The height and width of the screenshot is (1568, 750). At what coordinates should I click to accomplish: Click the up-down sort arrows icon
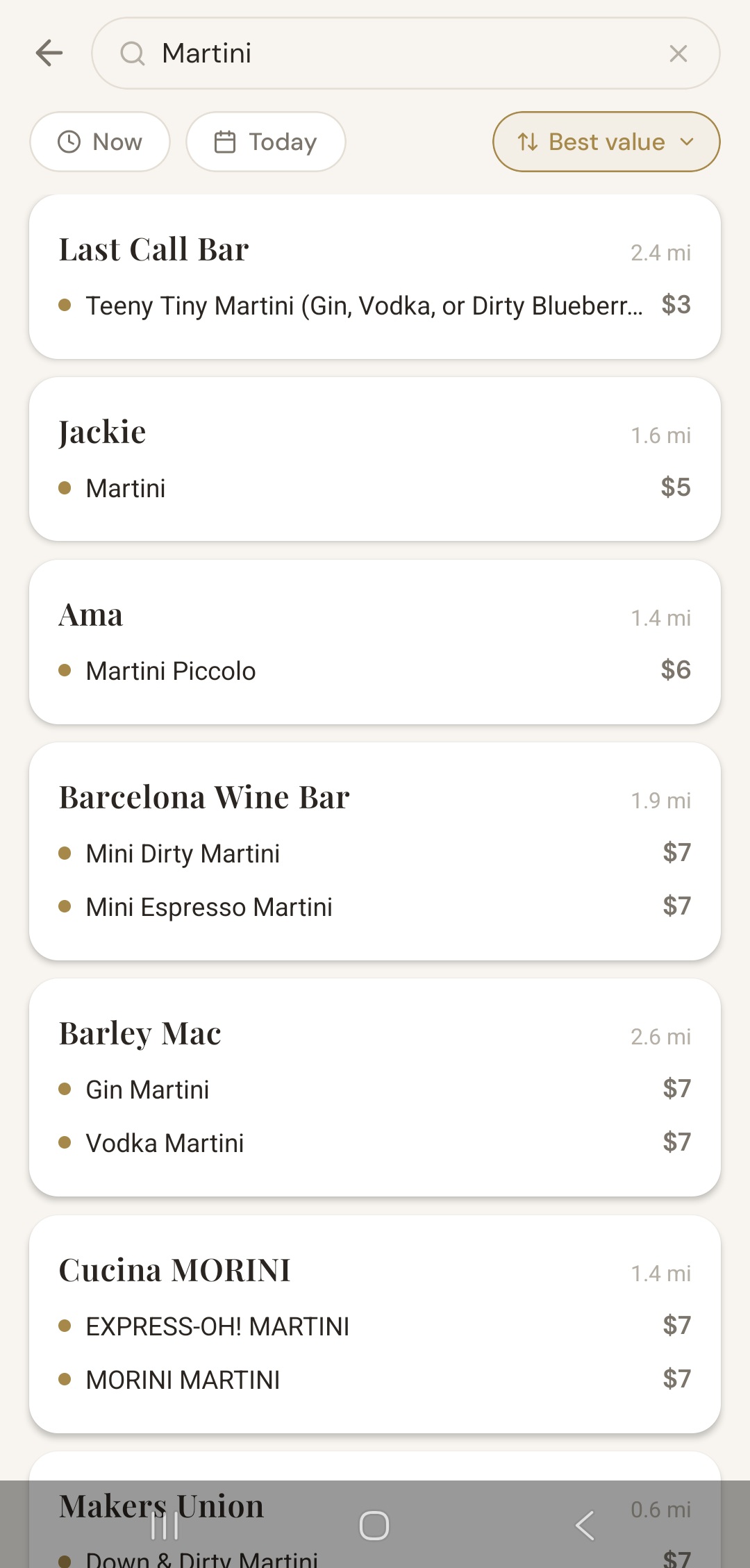527,141
